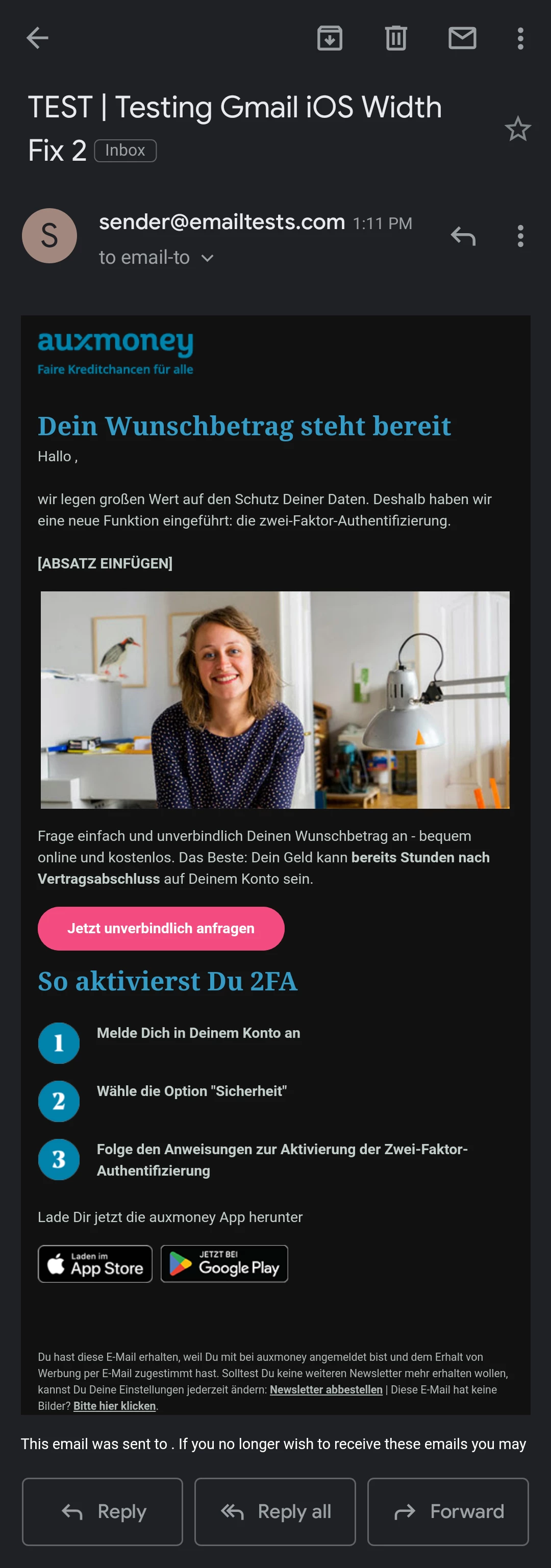Tap the Reply button
The width and height of the screenshot is (551, 1568).
(102, 1511)
